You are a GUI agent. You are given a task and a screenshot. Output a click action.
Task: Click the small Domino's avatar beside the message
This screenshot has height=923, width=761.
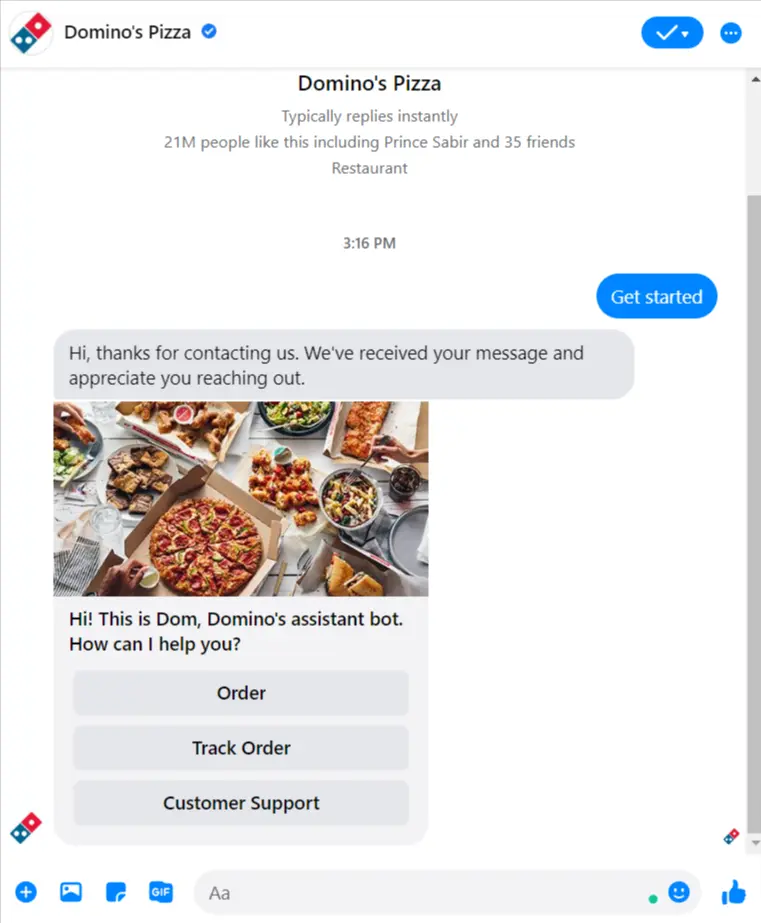26,827
